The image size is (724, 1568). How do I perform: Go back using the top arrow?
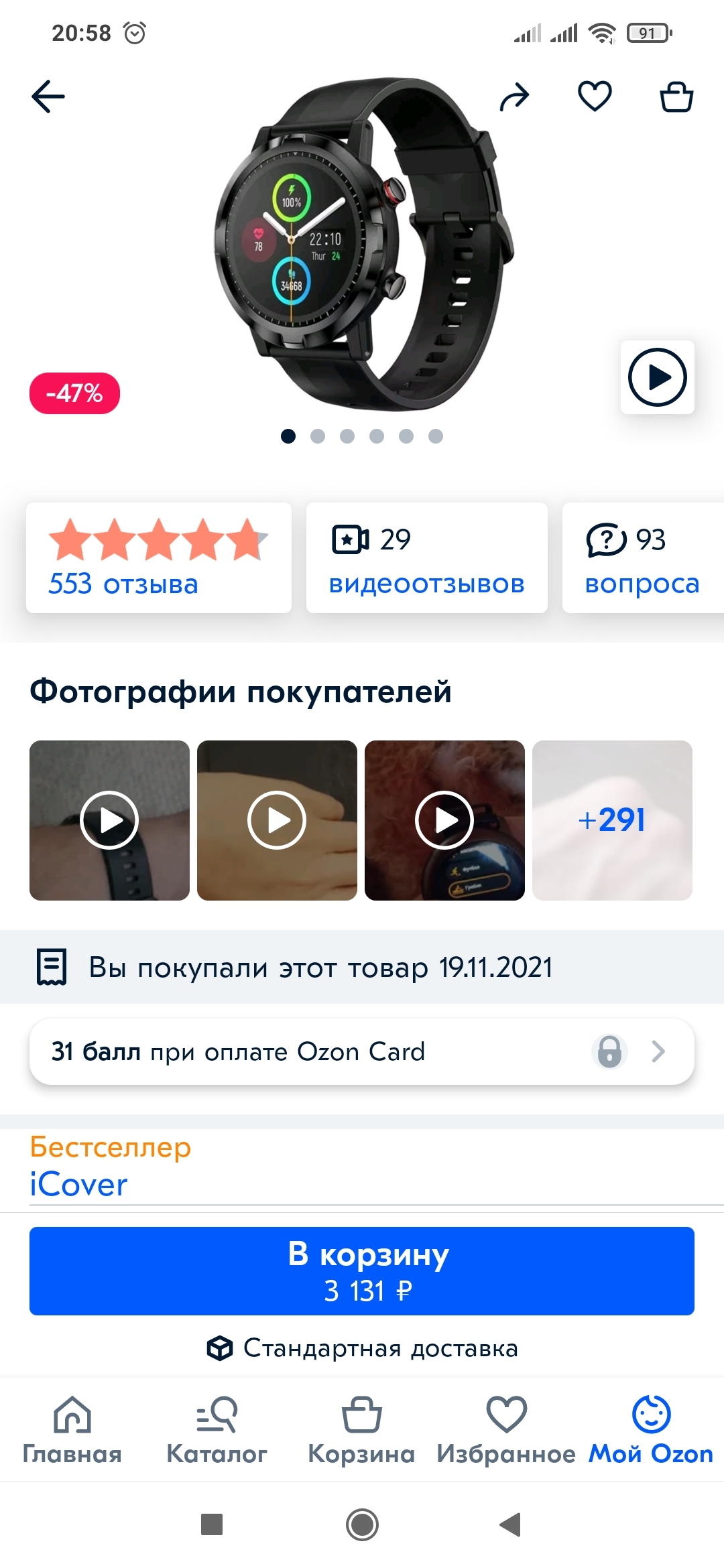tap(48, 96)
